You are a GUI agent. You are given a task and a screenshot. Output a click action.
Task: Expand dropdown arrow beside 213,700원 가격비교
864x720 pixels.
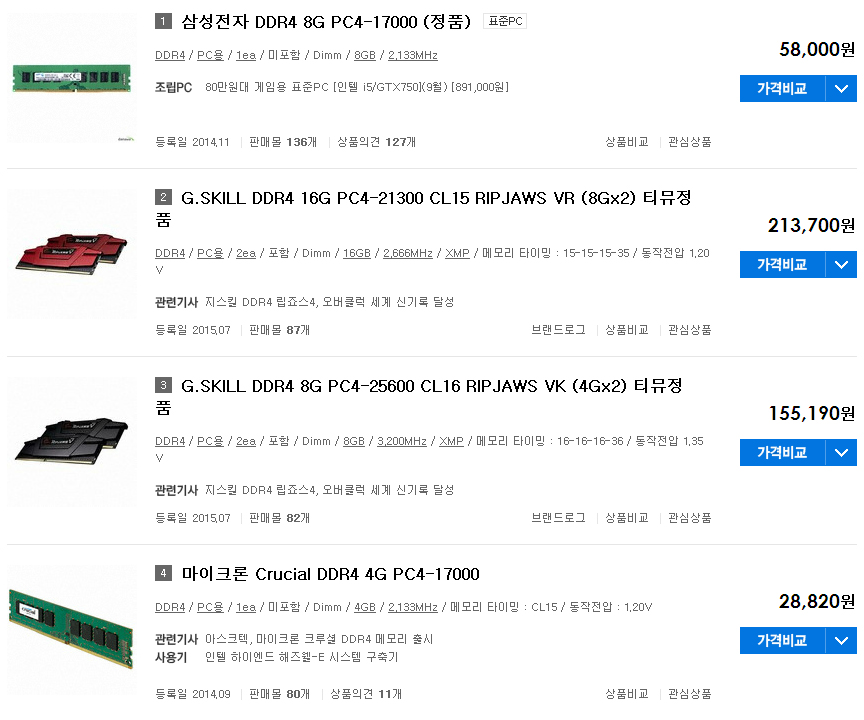[x=841, y=264]
